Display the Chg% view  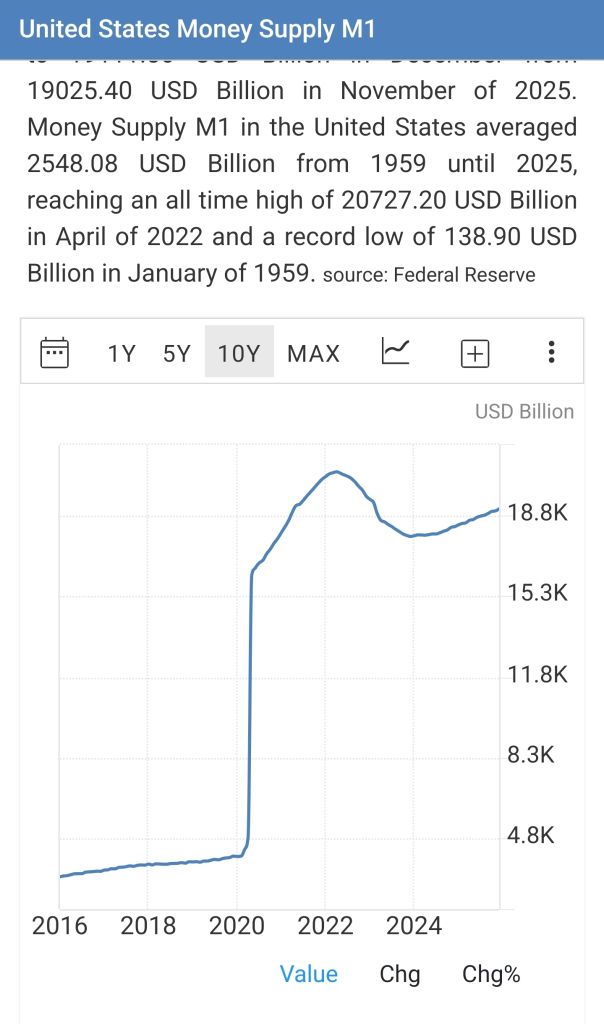click(x=491, y=974)
